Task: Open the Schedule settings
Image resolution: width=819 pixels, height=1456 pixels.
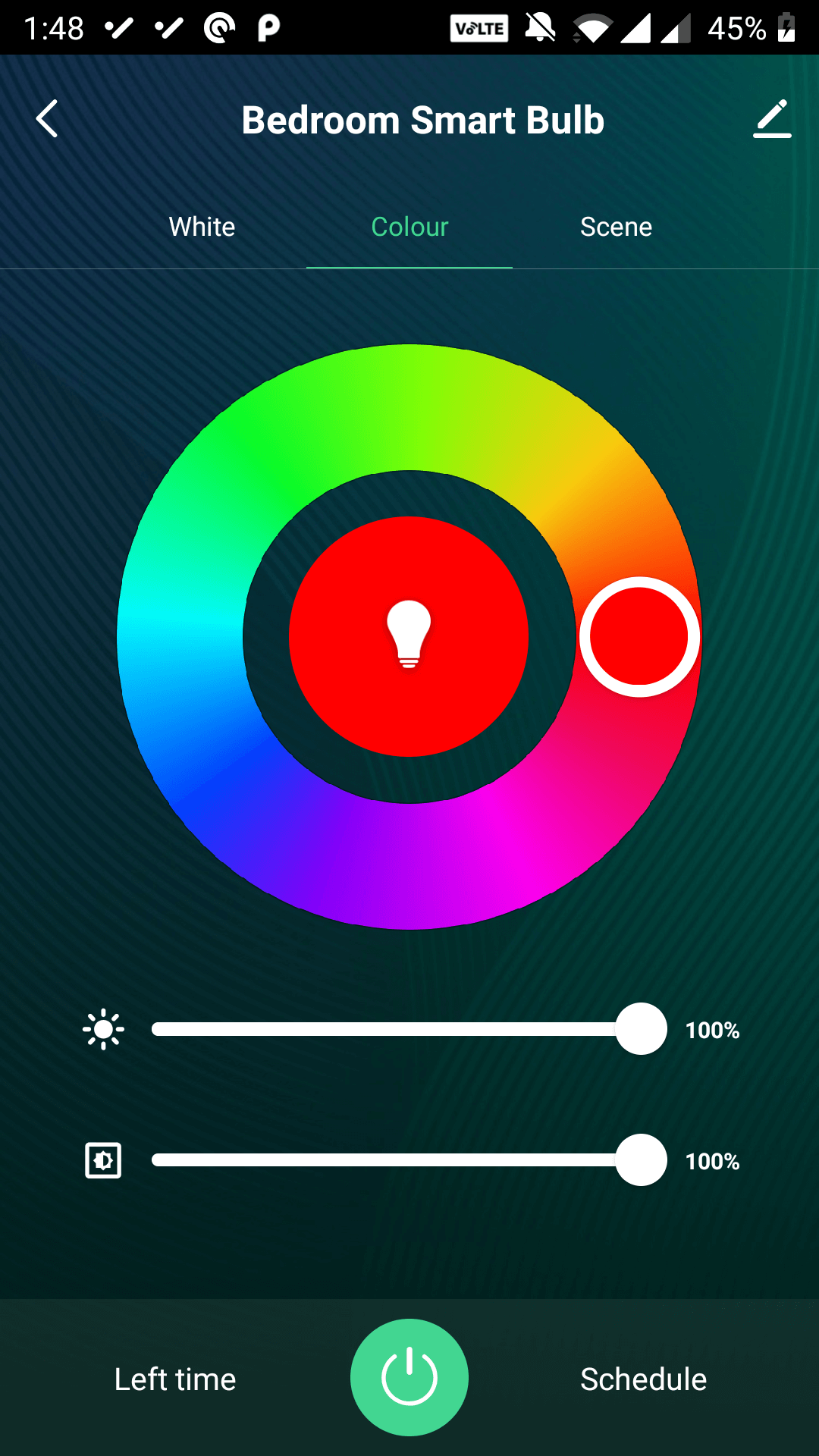Action: 643,1379
